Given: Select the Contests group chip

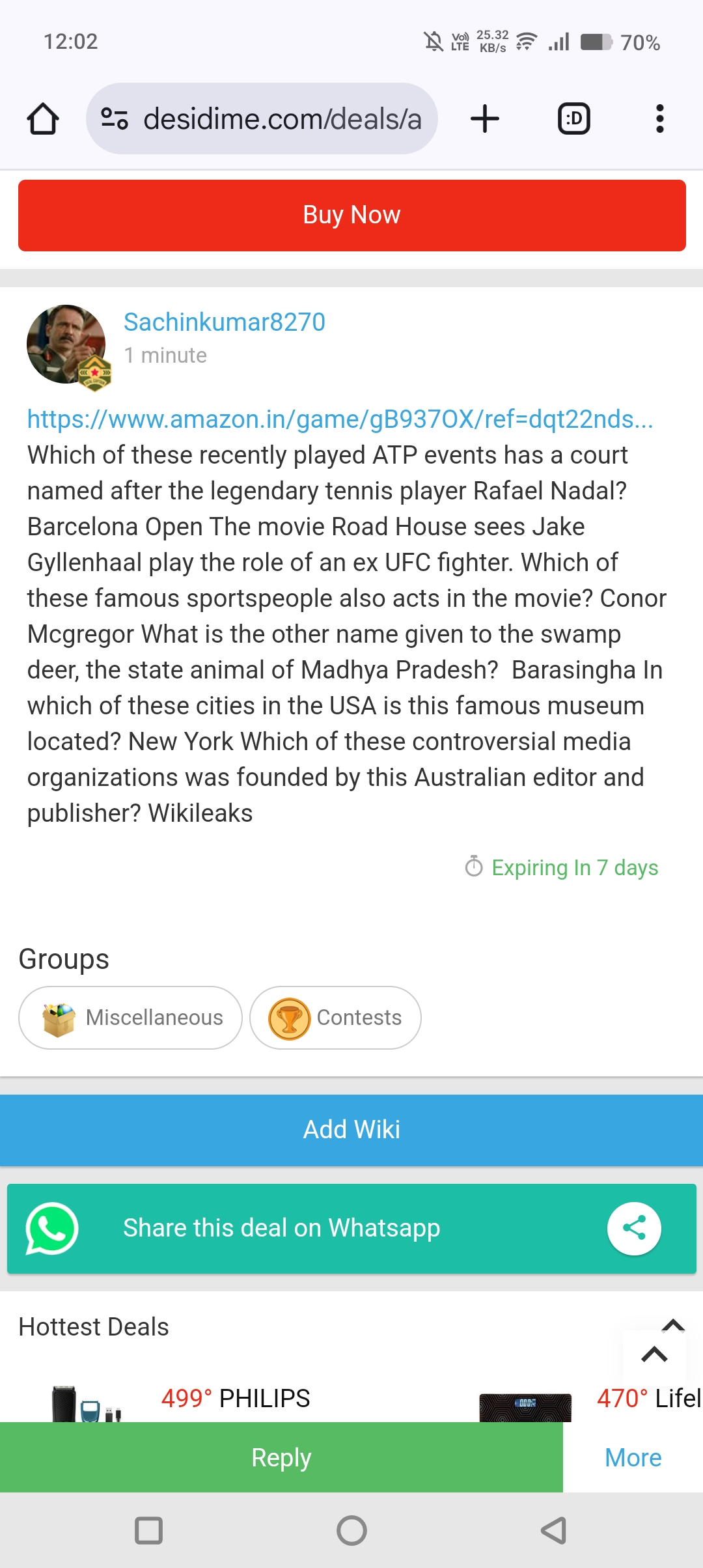Looking at the screenshot, I should coord(335,1017).
